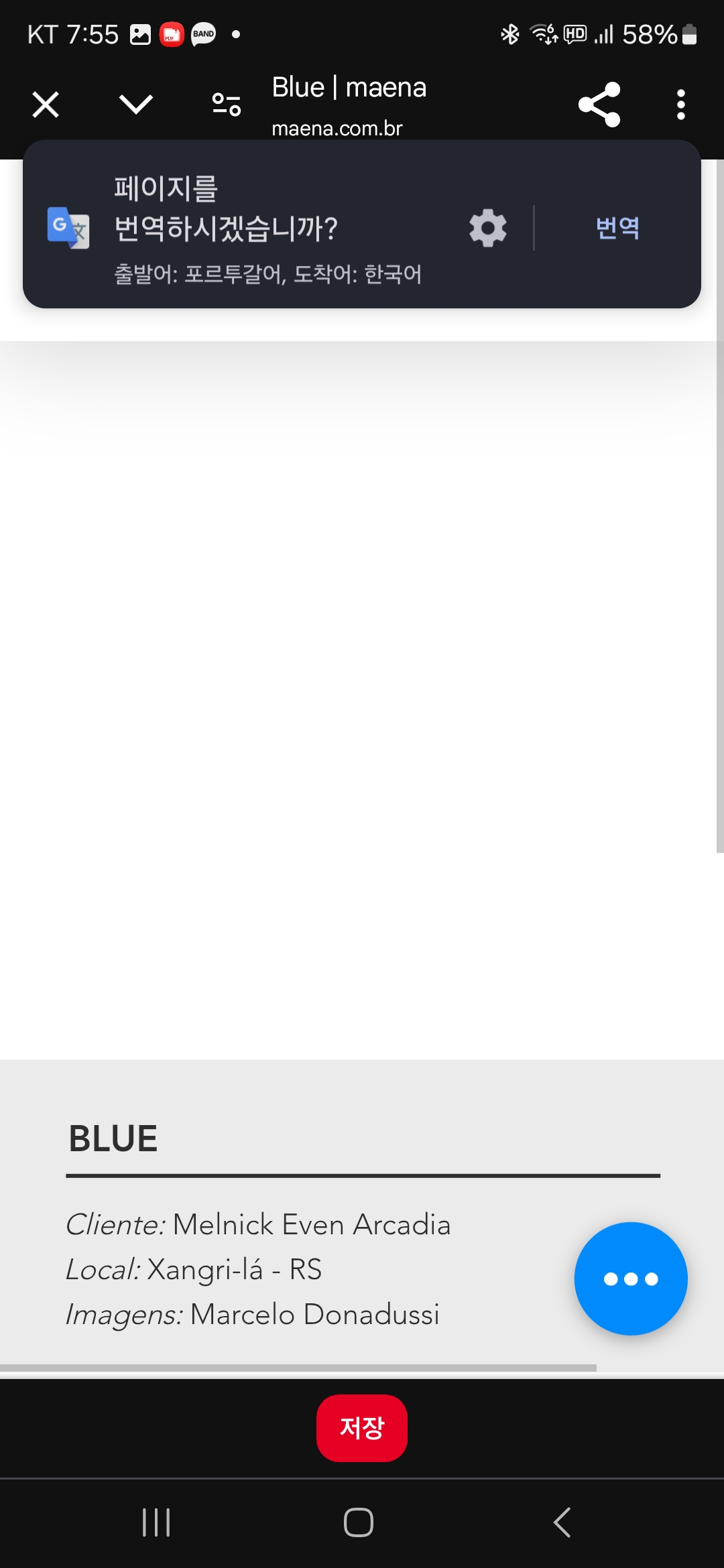Open the browser overflow menu
This screenshot has width=724, height=1568.
click(x=681, y=105)
